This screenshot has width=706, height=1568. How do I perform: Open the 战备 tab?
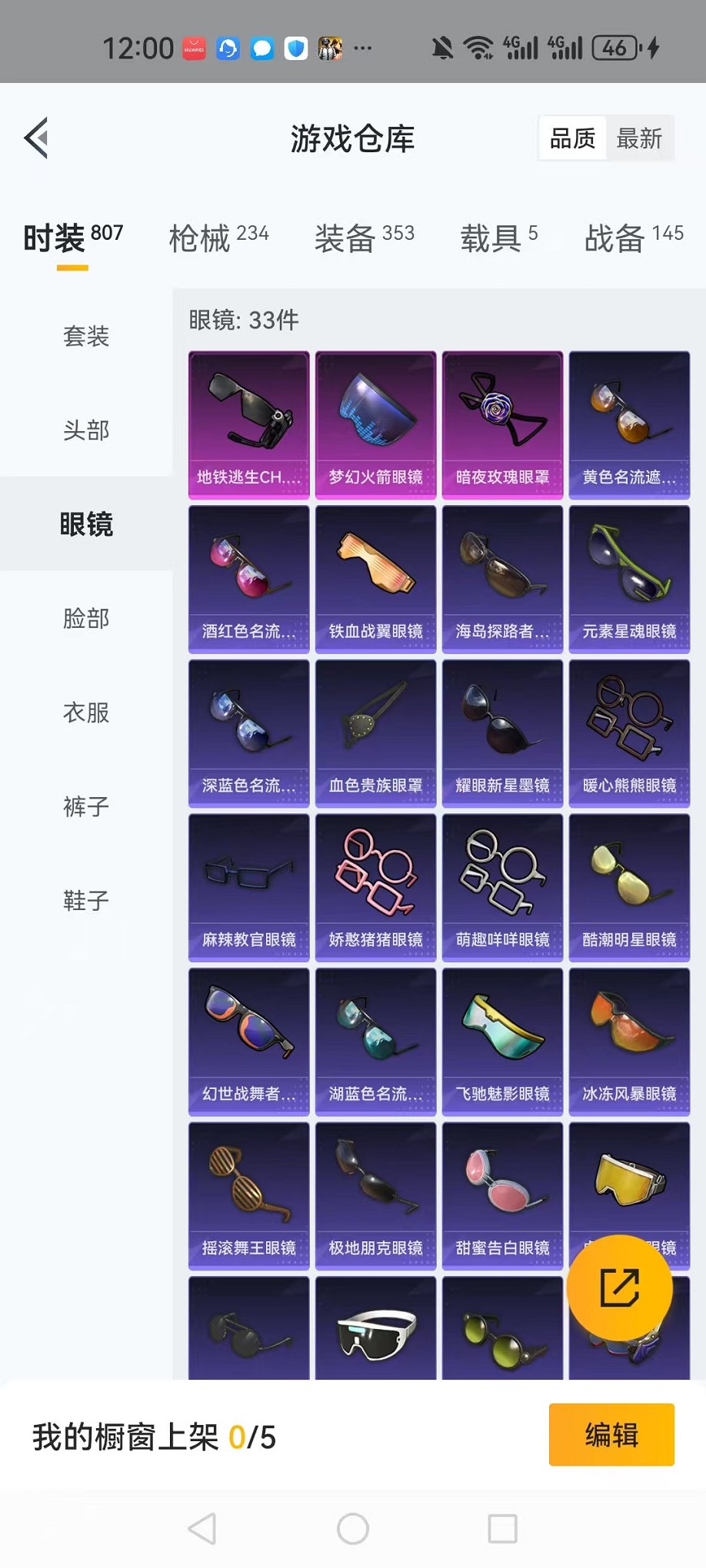point(633,238)
